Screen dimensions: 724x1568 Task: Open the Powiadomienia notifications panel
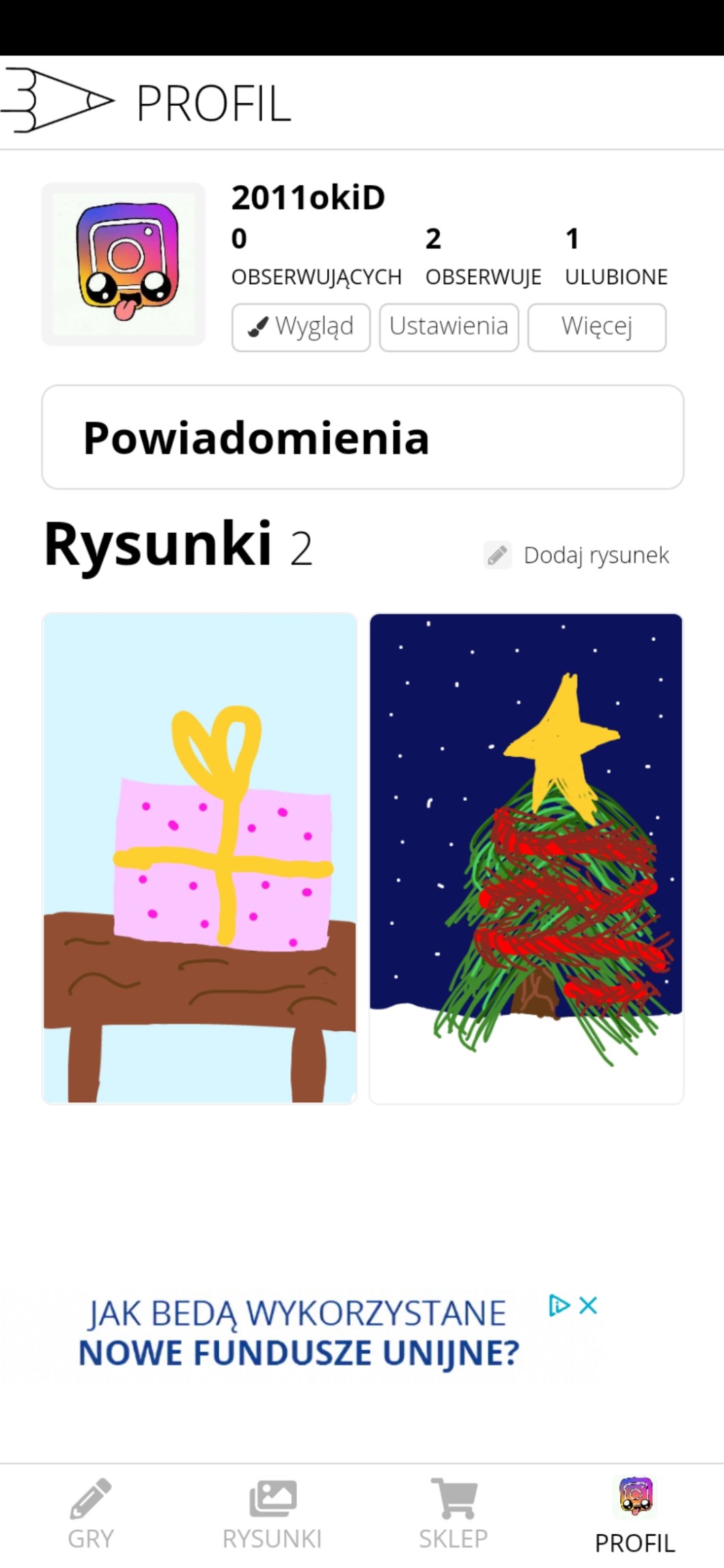(362, 437)
